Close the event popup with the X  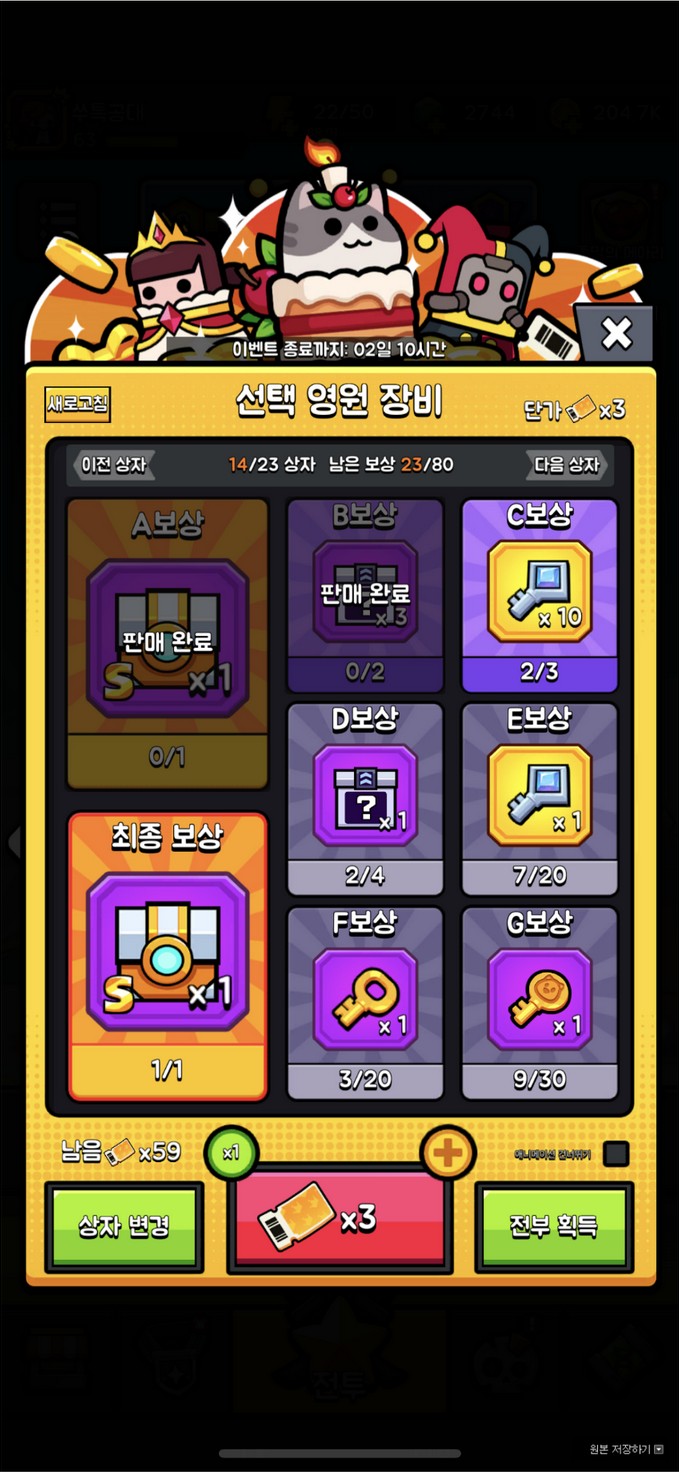615,333
